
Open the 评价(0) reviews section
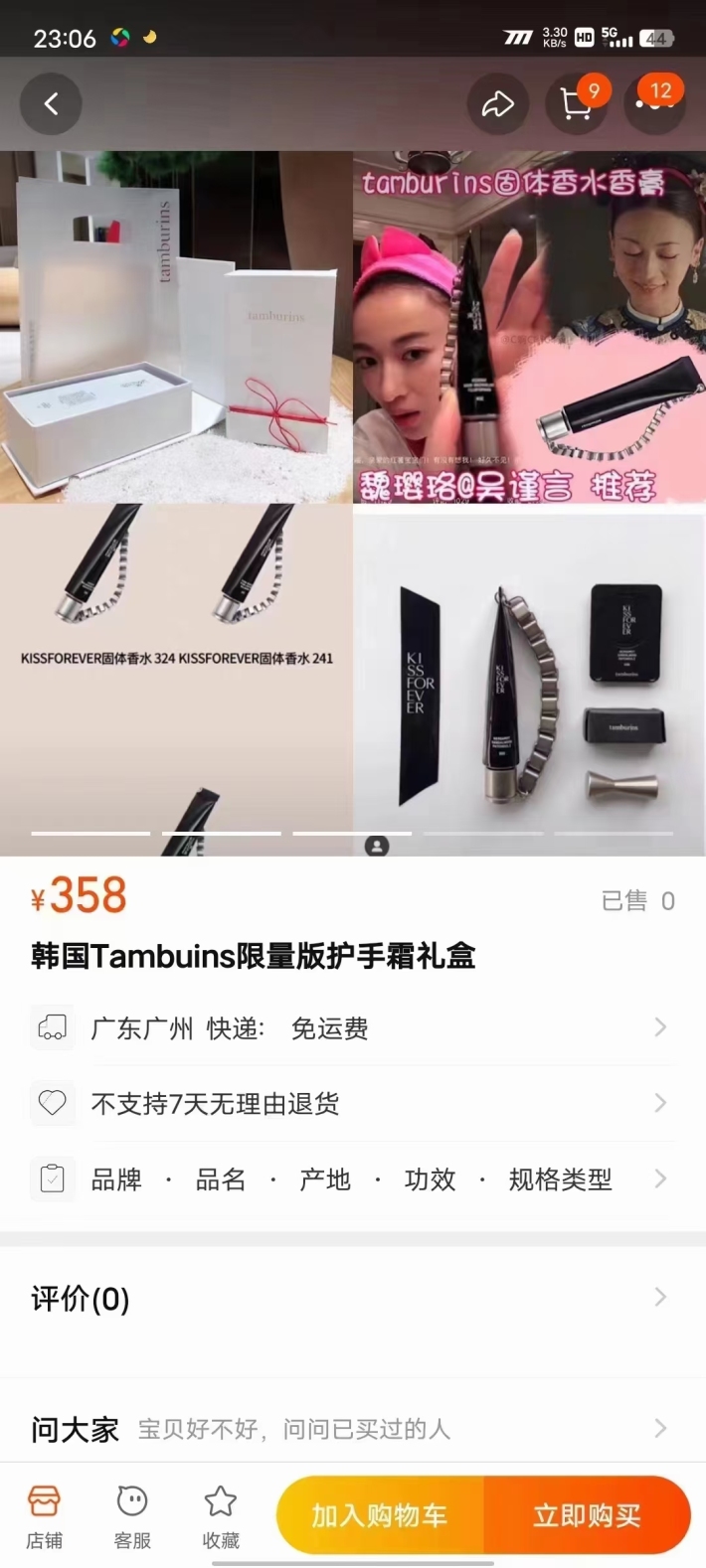[353, 1299]
